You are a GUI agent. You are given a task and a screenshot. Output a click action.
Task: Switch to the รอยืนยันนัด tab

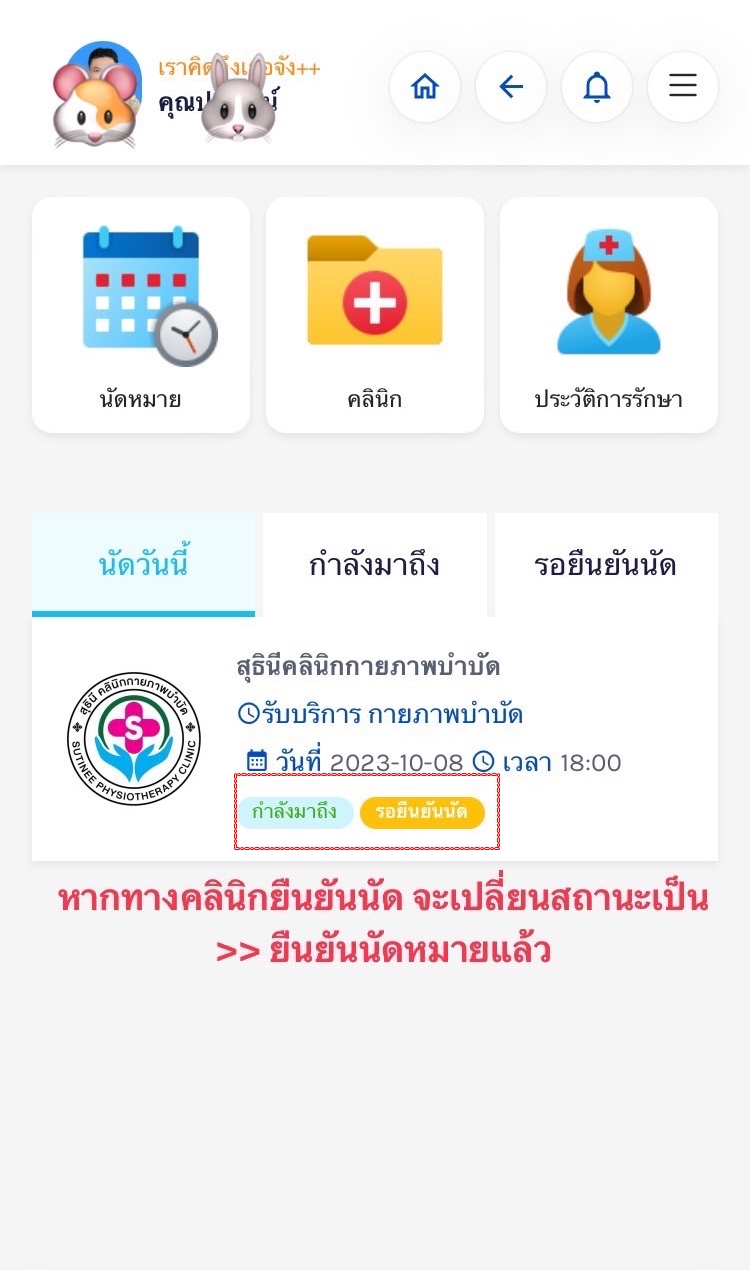(606, 565)
